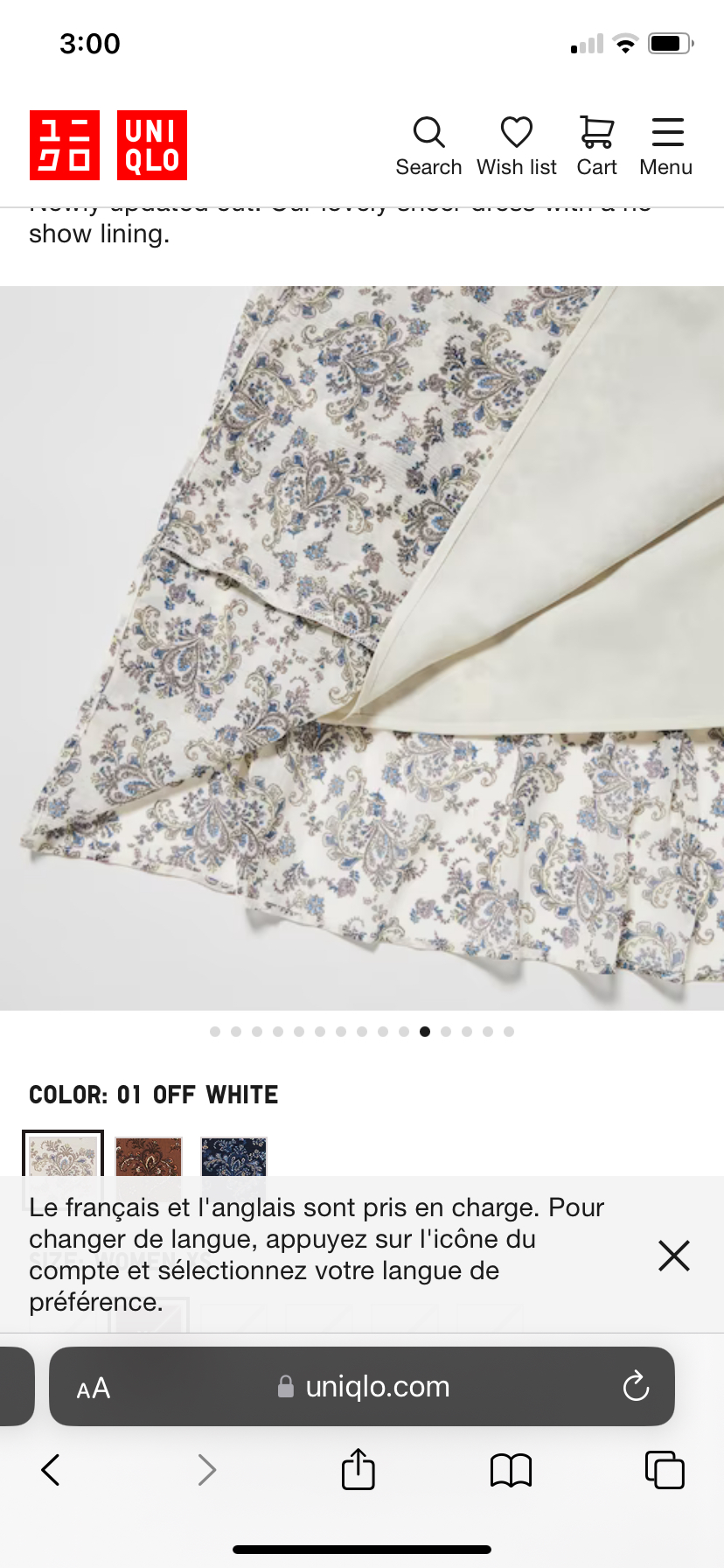724x1568 pixels.
Task: Select the off white color swatch
Action: [x=63, y=1155]
